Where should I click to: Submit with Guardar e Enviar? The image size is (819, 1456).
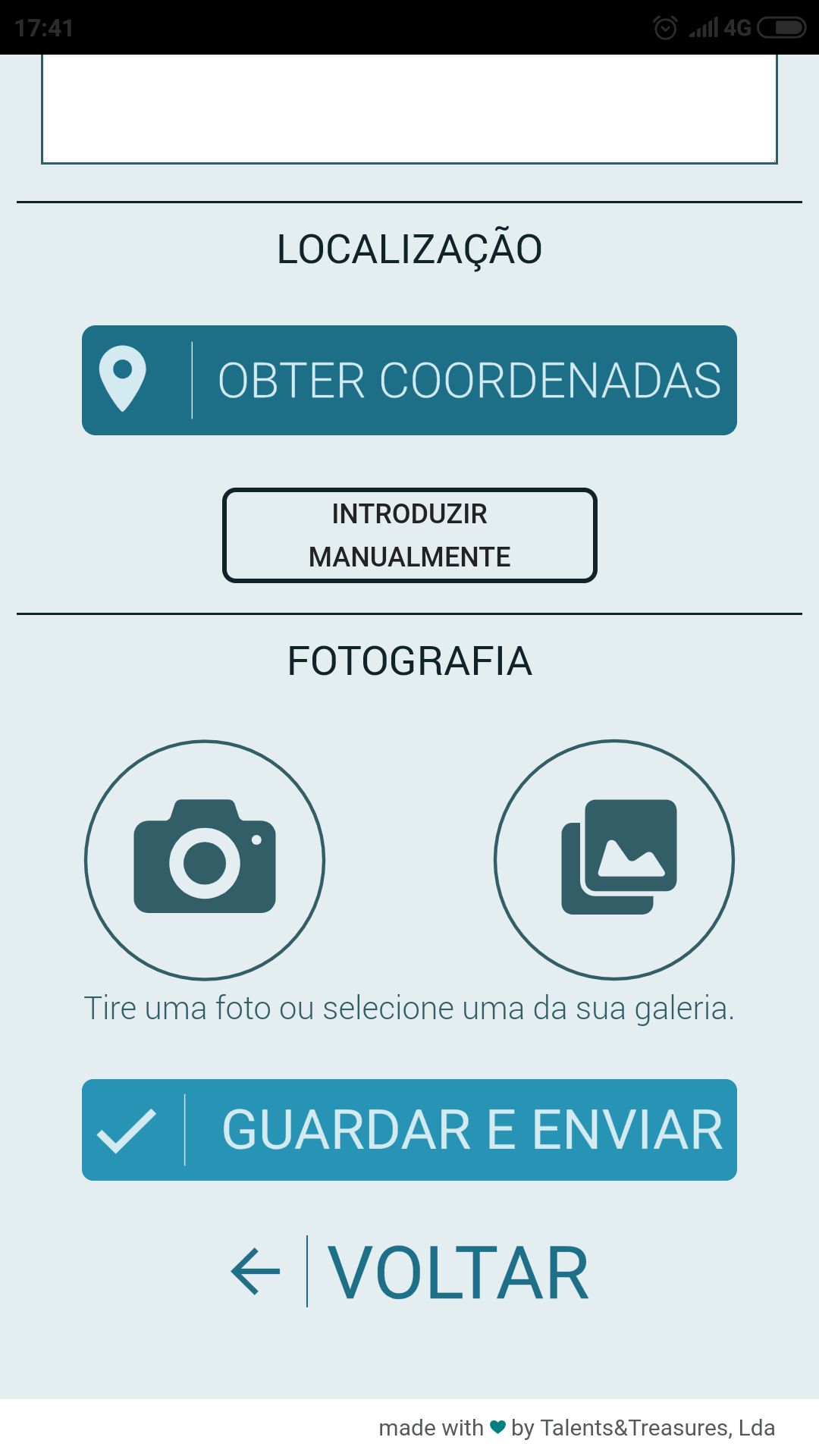click(x=409, y=1130)
